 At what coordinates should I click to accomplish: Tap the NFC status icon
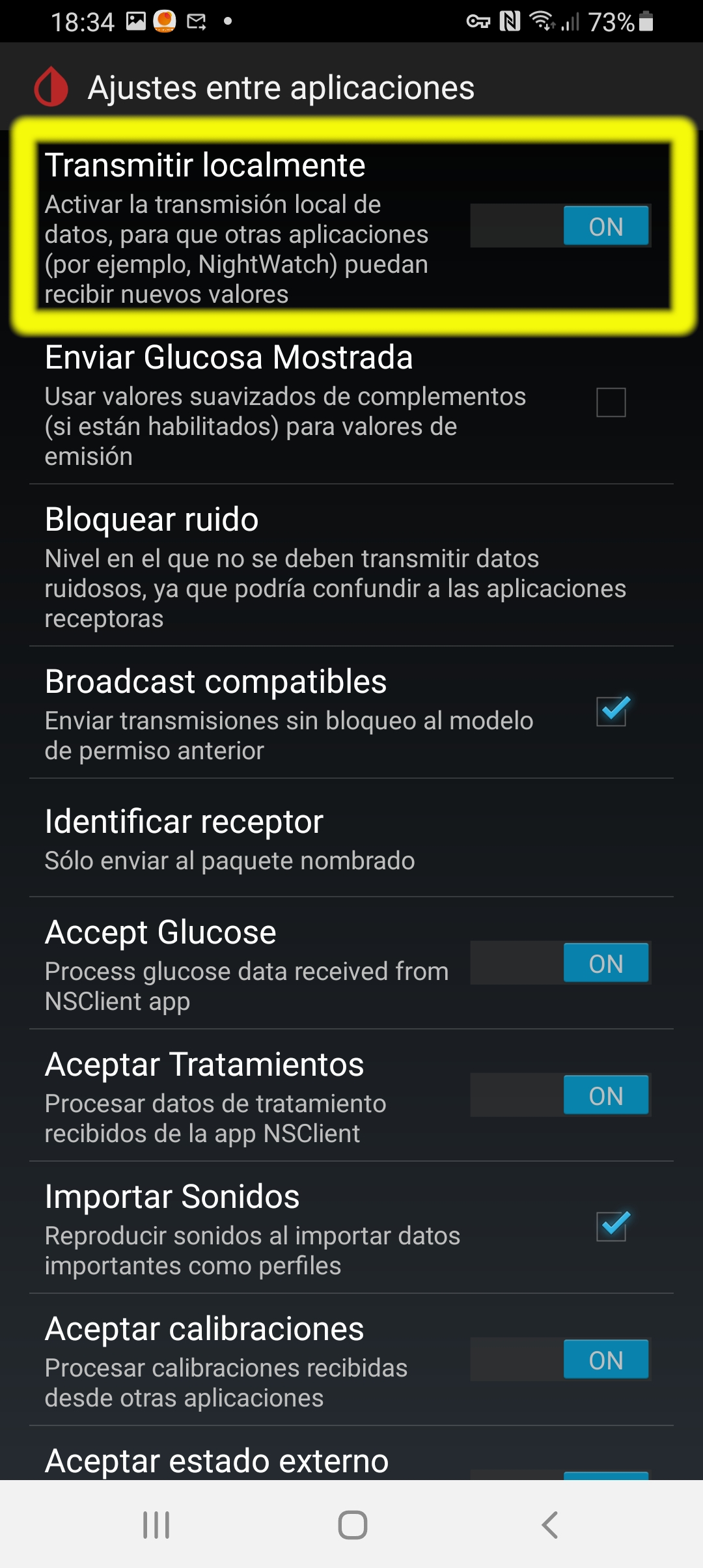[509, 21]
